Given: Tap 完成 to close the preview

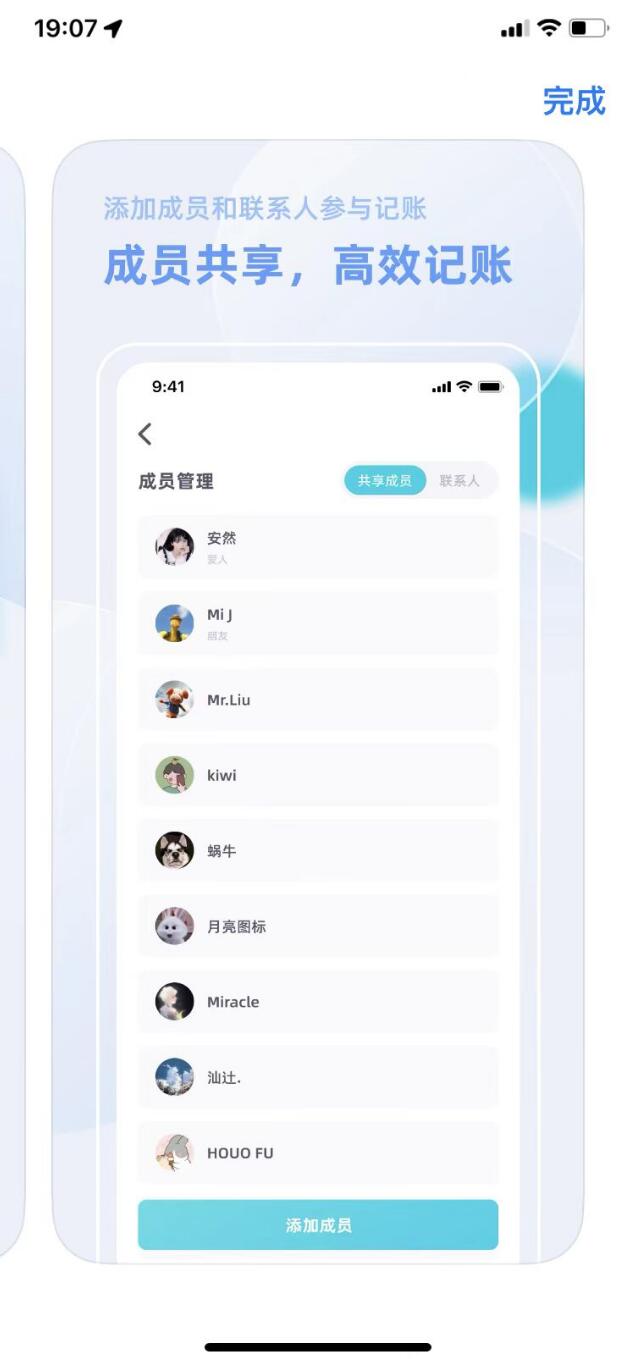Looking at the screenshot, I should 574,101.
